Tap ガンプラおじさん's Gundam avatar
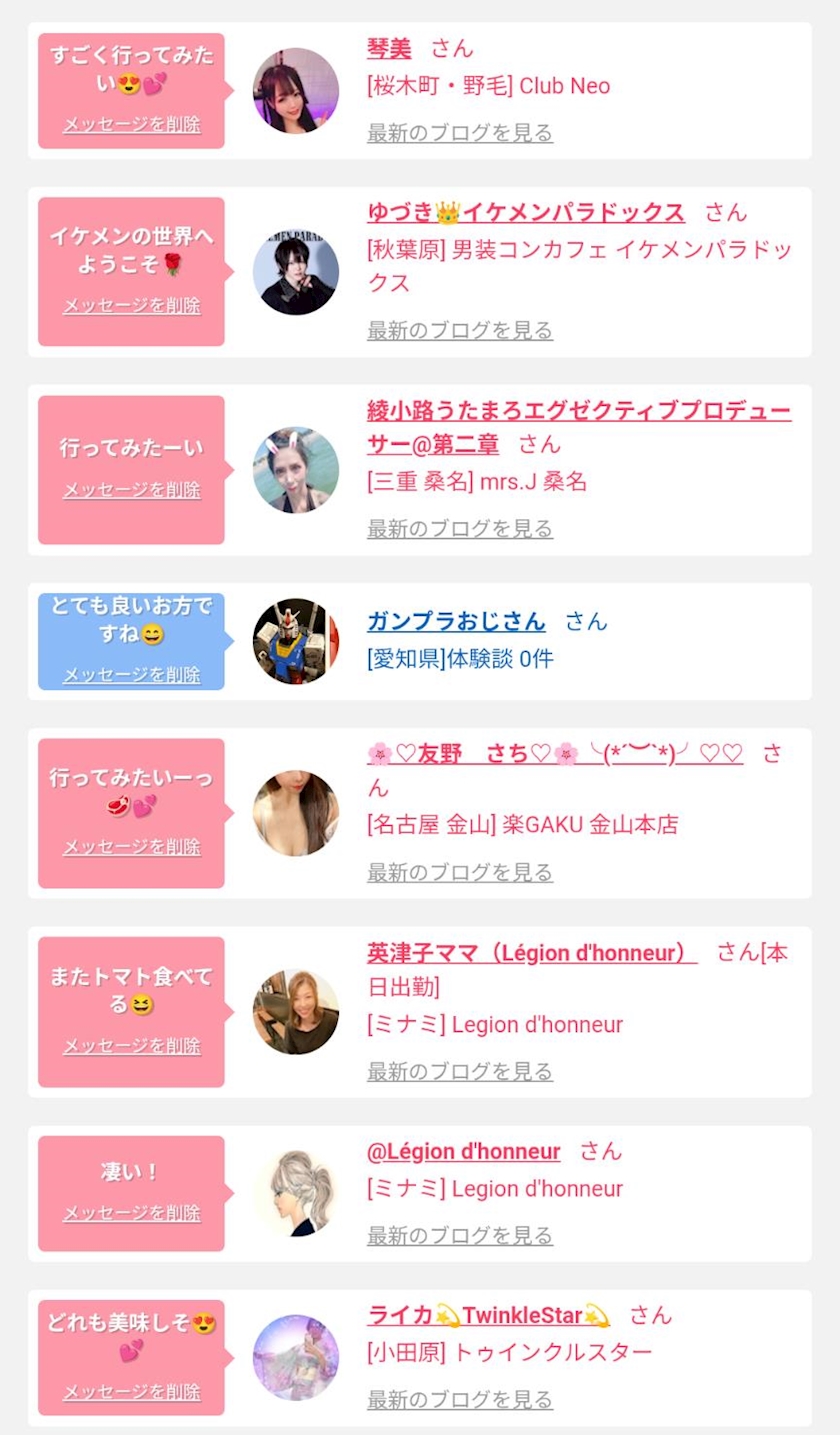The height and width of the screenshot is (1435, 840). (x=295, y=641)
